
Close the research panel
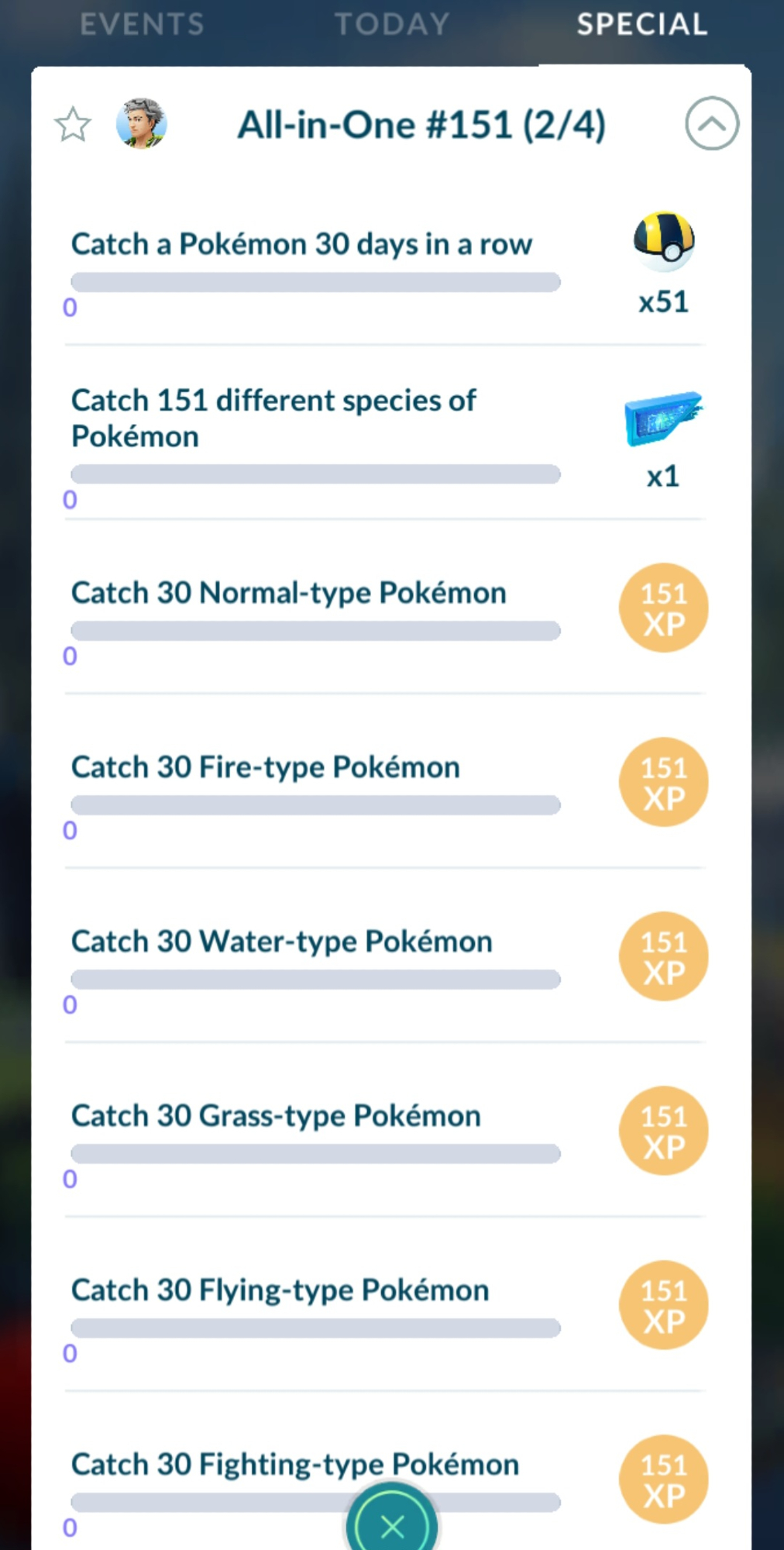[392, 1524]
